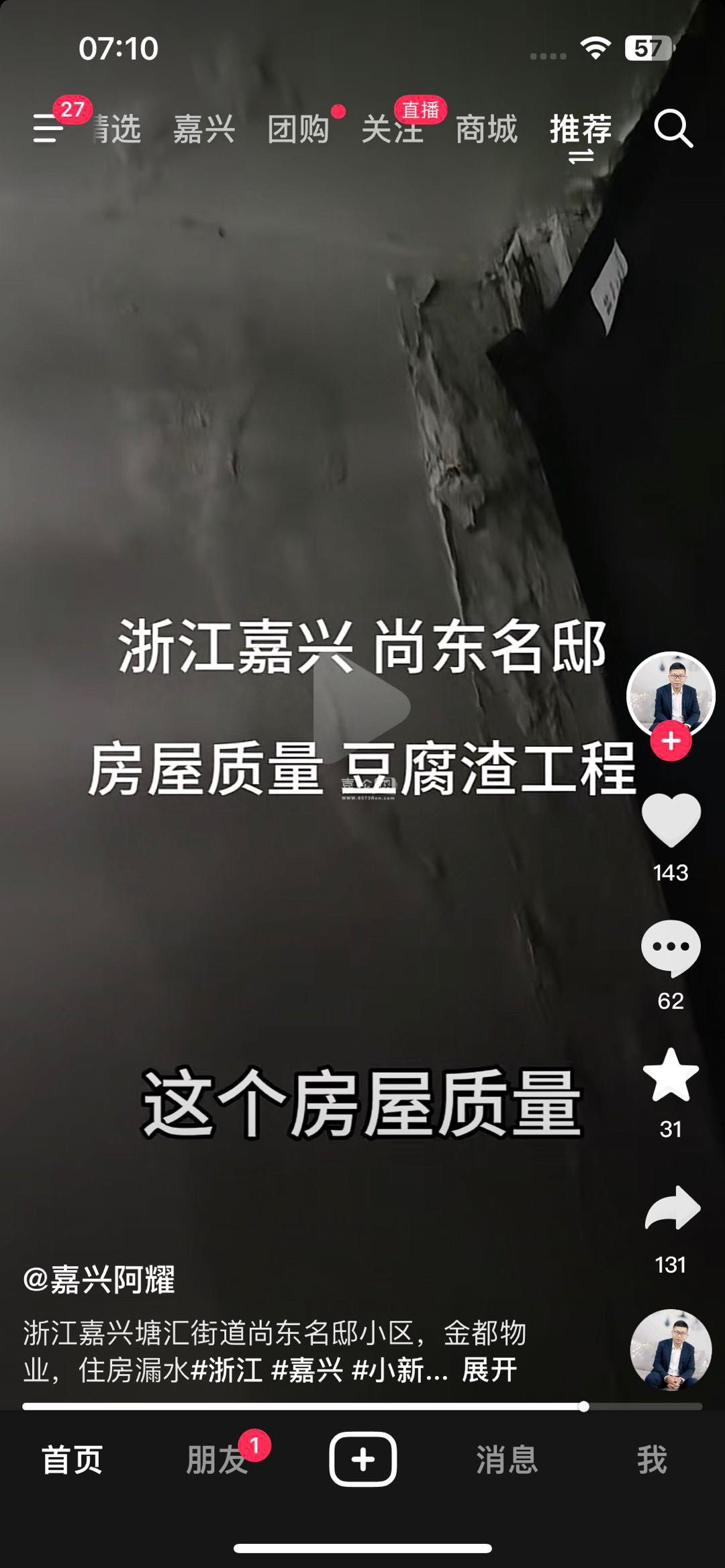Create a new post with plus button
This screenshot has height=1568, width=725.
(x=362, y=1459)
